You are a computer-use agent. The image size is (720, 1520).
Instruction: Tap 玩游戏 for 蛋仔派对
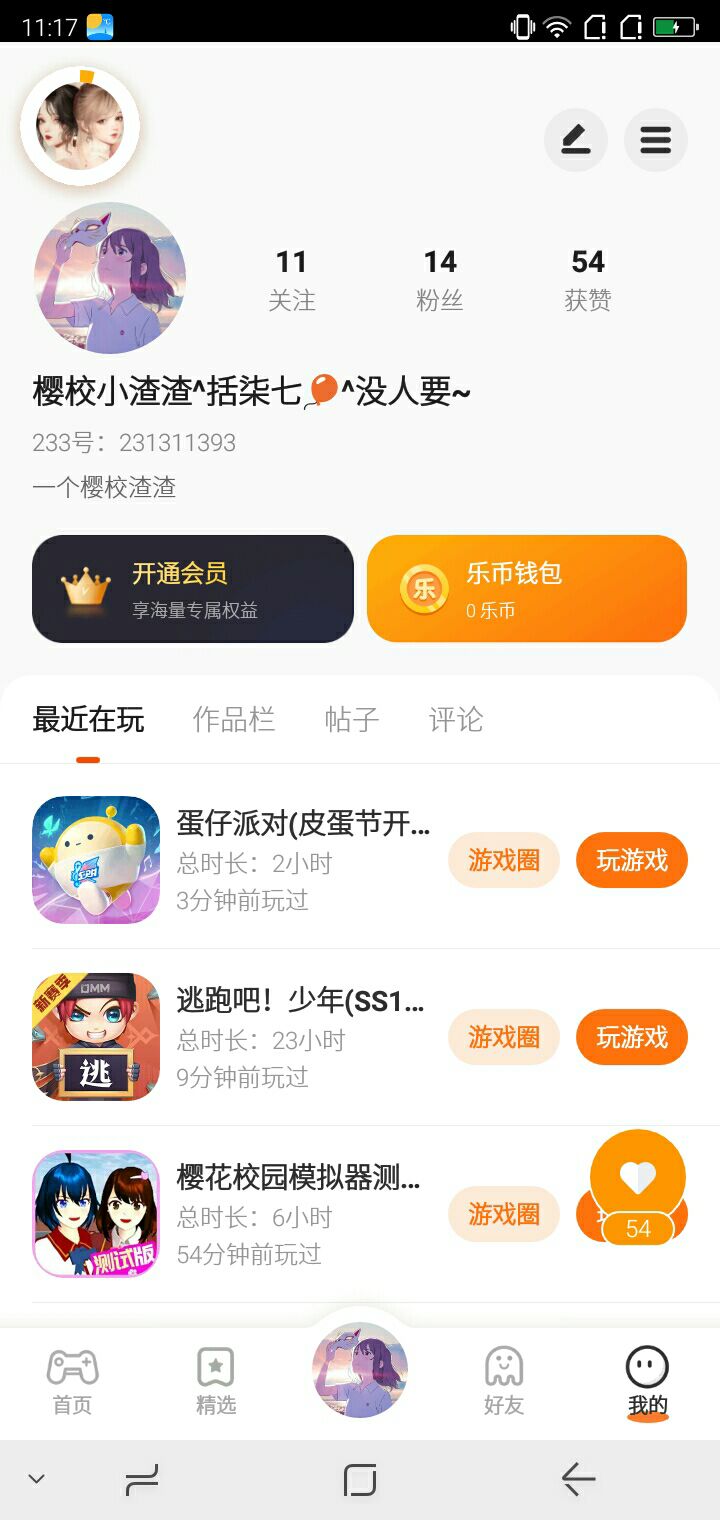(x=631, y=860)
